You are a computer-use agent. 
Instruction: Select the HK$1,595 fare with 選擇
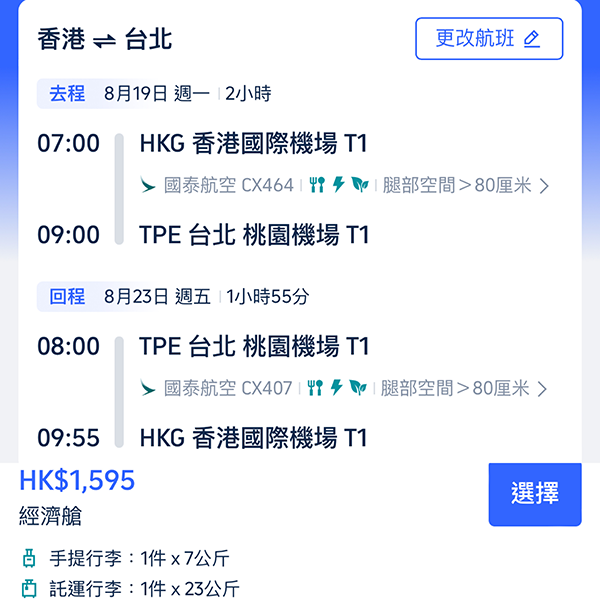[534, 494]
